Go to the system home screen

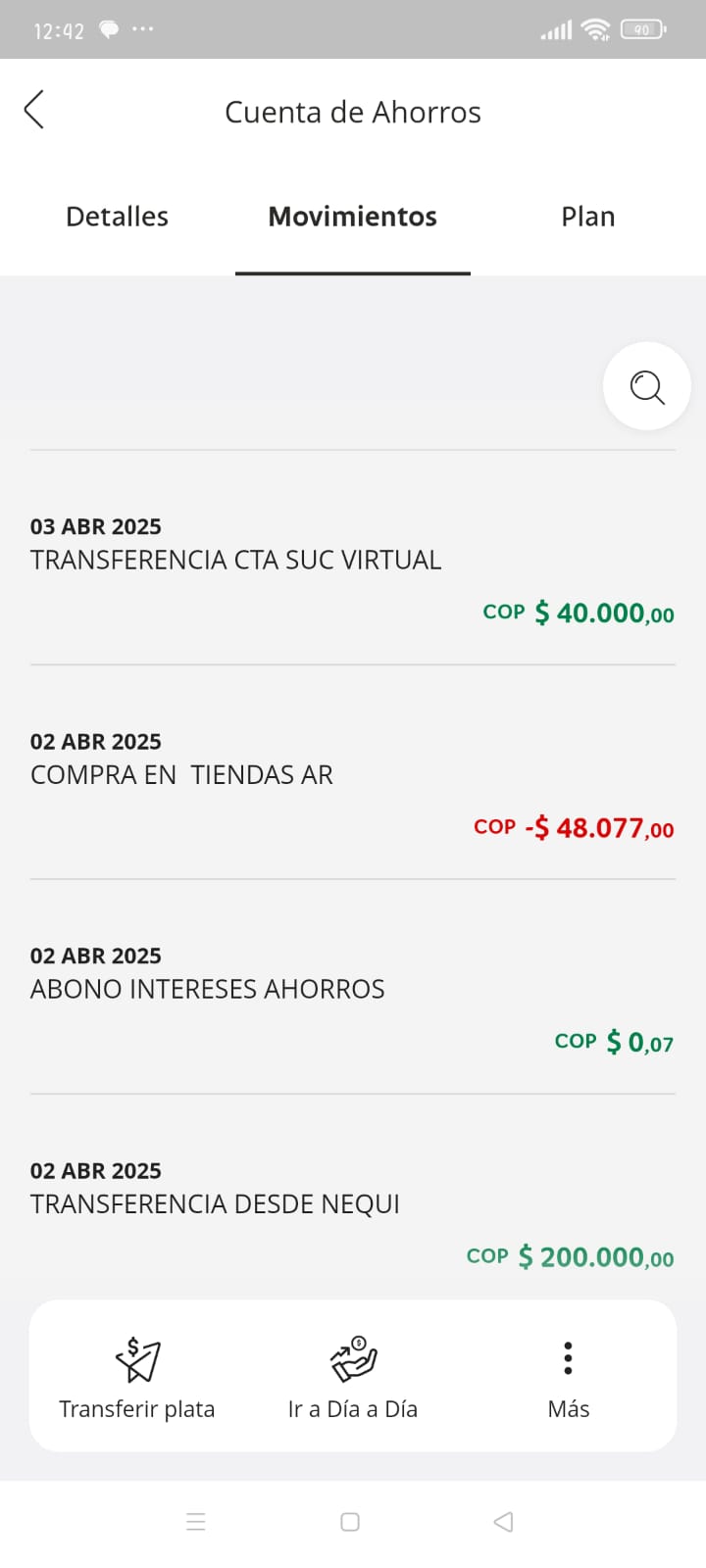click(350, 1522)
